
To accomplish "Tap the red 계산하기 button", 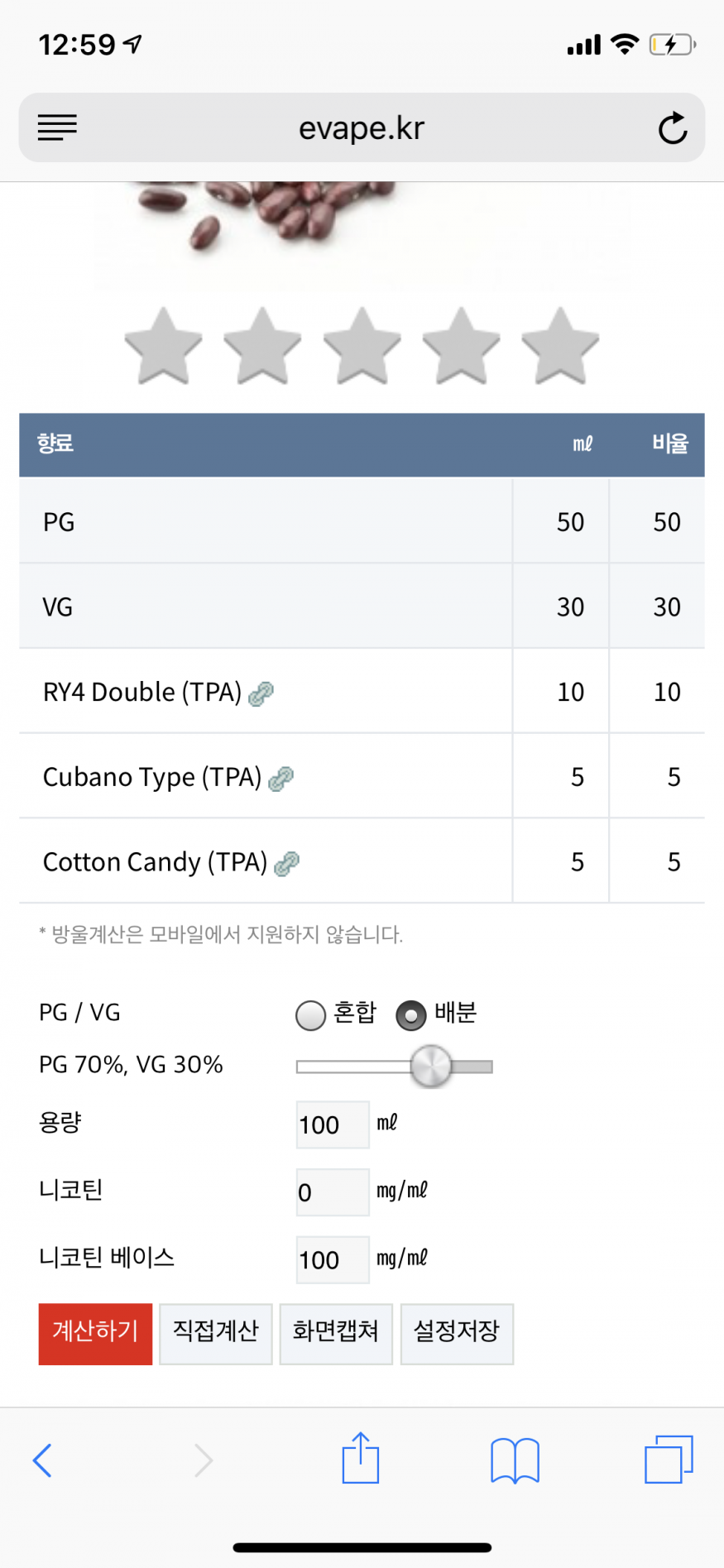I will pos(95,1334).
